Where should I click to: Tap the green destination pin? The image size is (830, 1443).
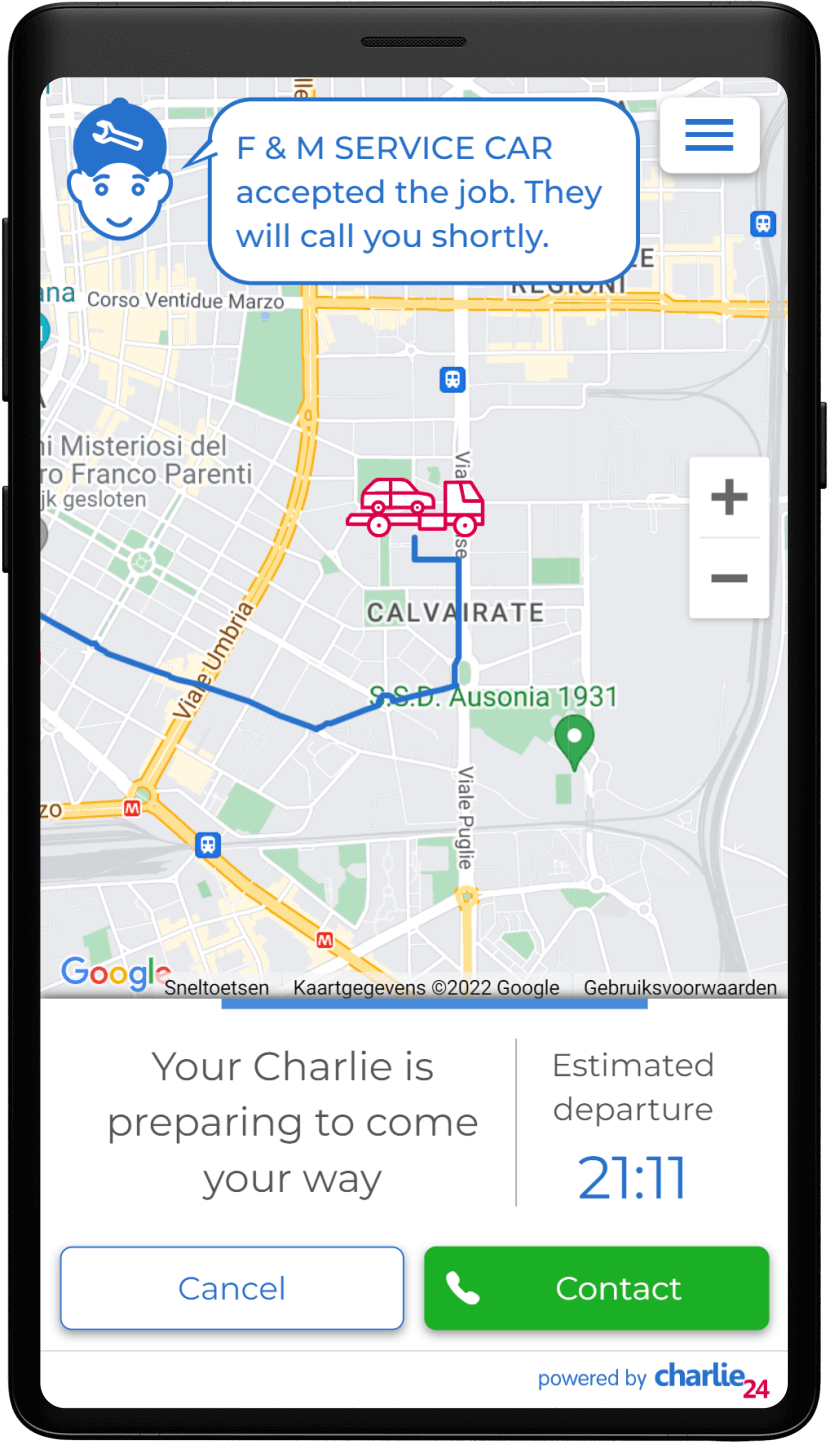point(574,741)
